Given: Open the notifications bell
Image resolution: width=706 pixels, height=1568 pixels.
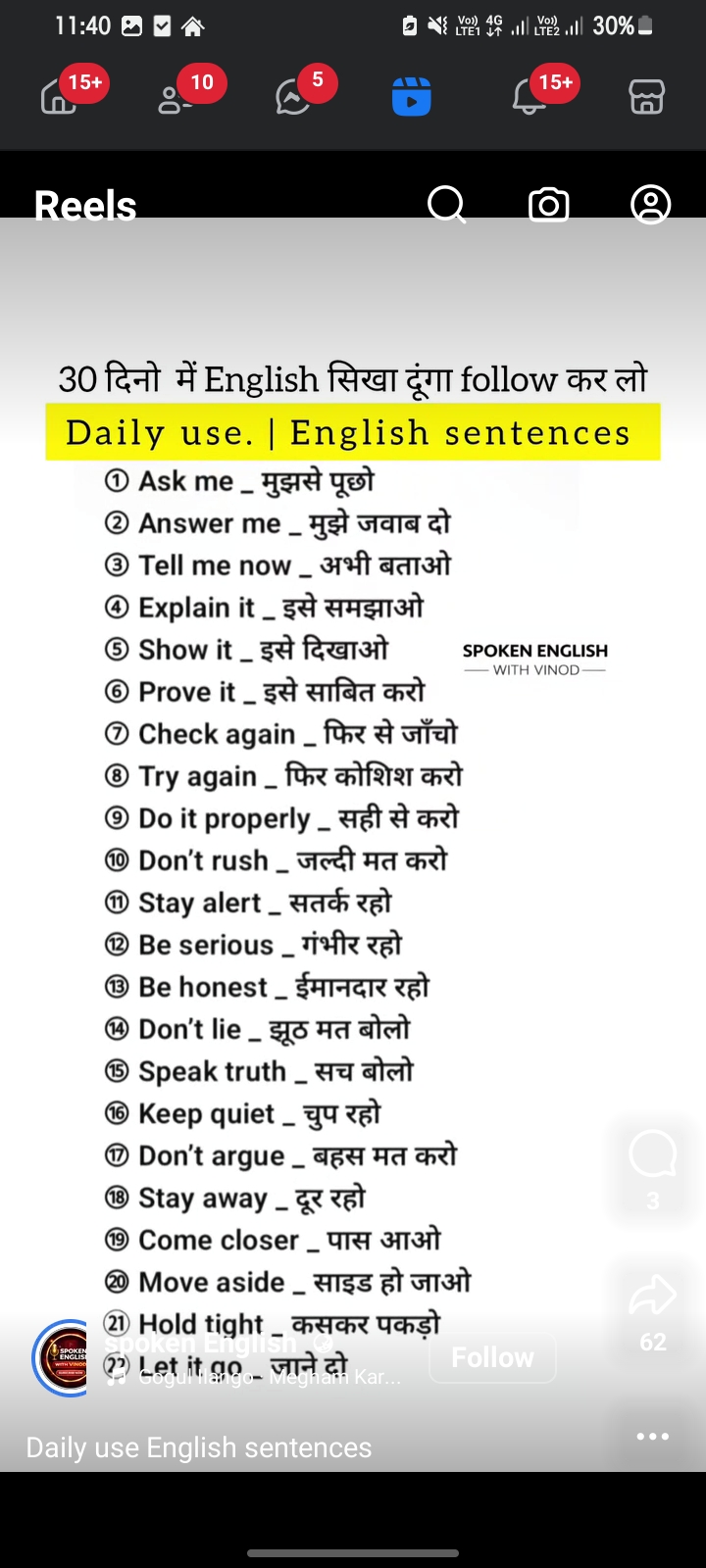Looking at the screenshot, I should coord(529,97).
